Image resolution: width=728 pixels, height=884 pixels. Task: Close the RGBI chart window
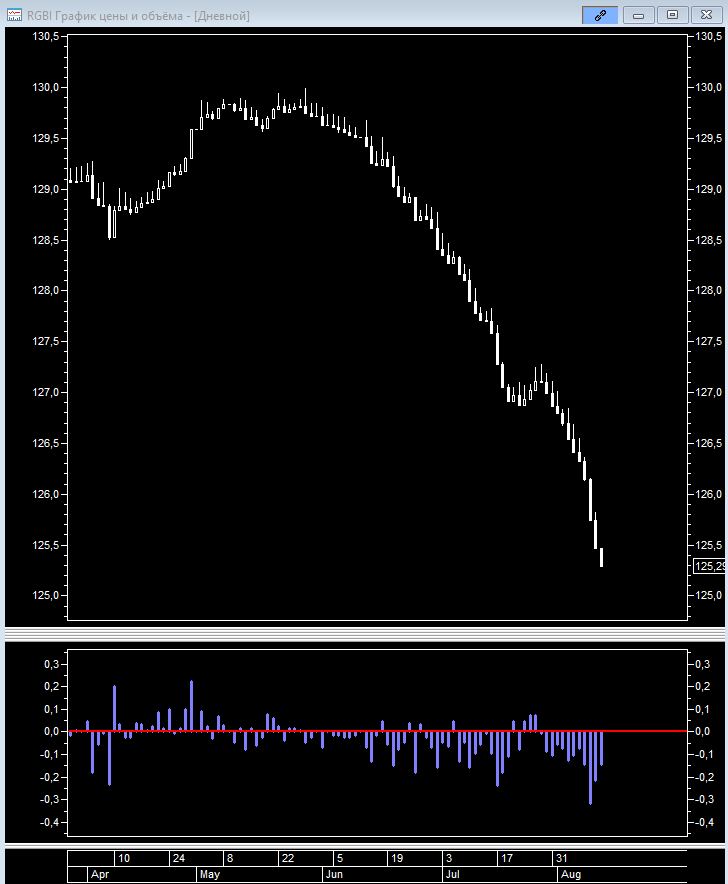coord(706,15)
